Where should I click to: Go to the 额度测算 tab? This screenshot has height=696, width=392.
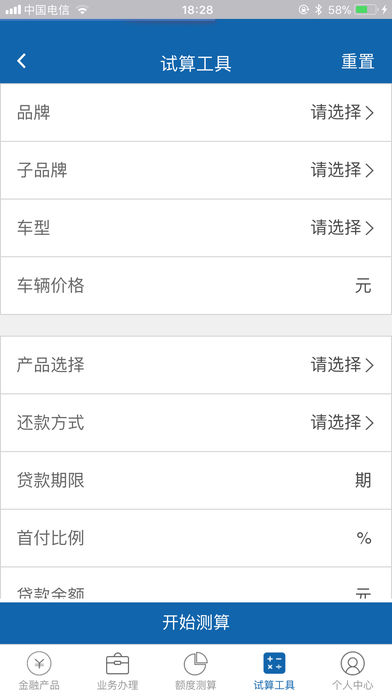point(196,670)
